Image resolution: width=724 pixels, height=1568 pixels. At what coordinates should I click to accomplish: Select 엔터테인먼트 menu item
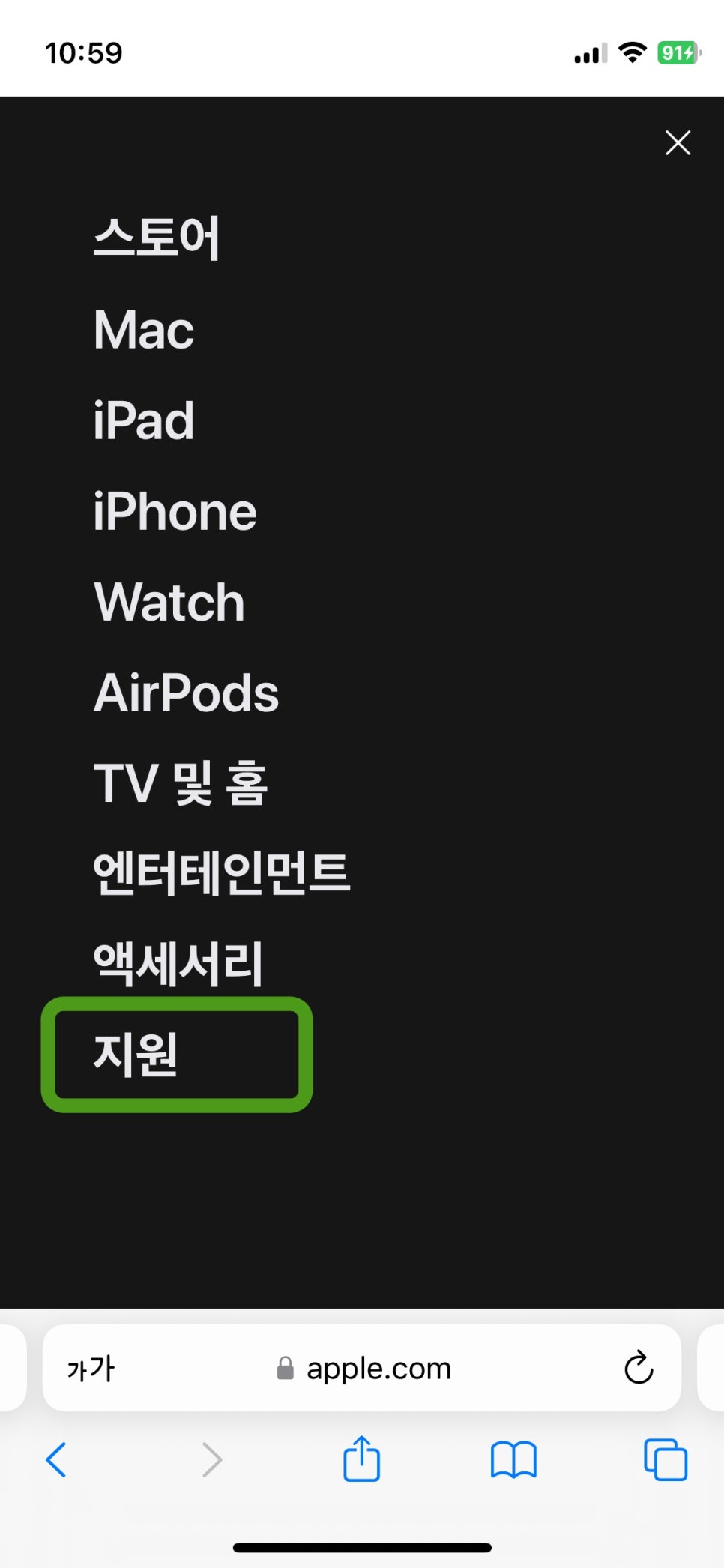[x=221, y=873]
